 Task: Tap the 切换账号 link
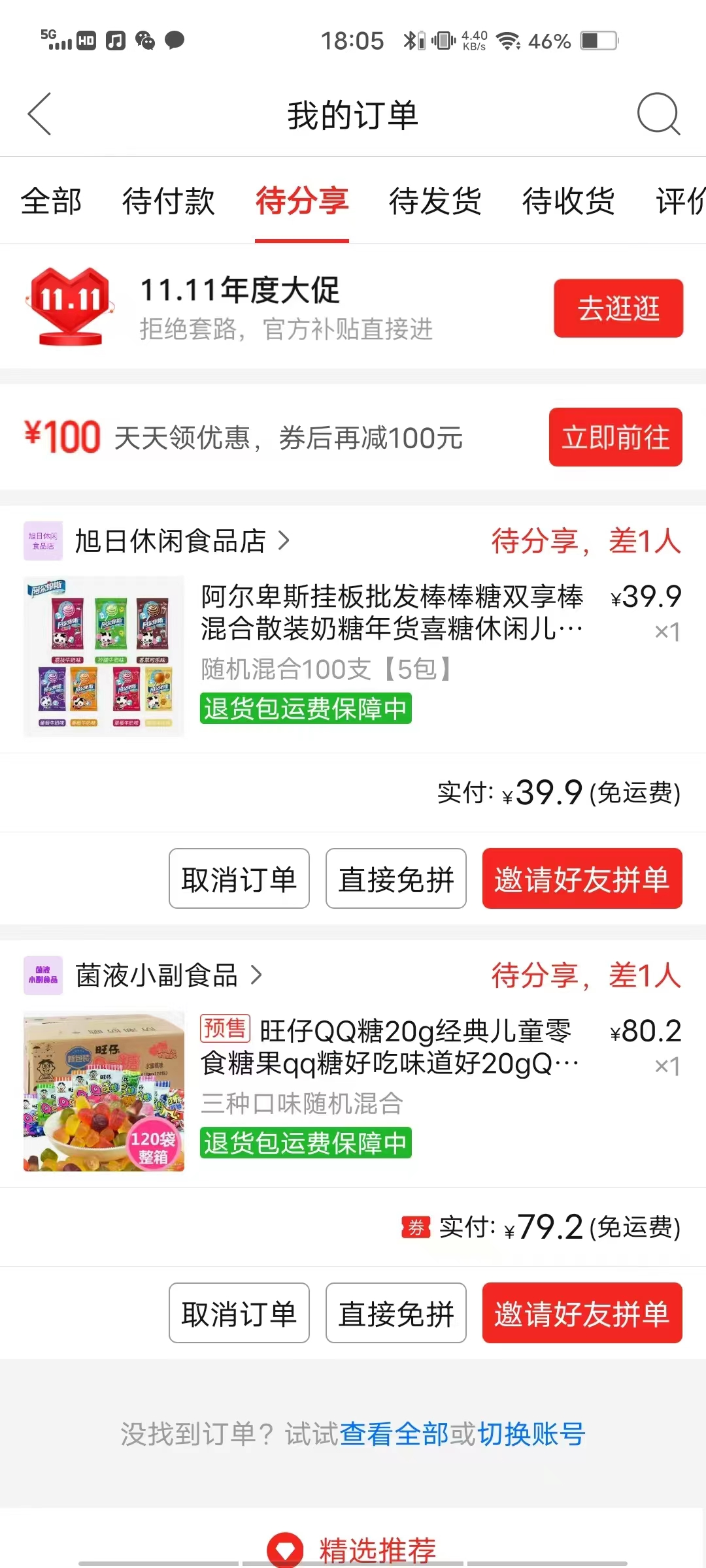click(531, 1434)
